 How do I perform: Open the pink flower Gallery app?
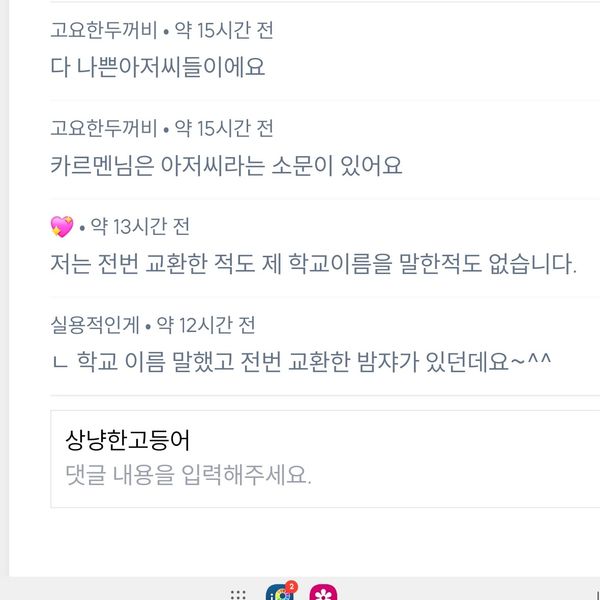tap(323, 593)
